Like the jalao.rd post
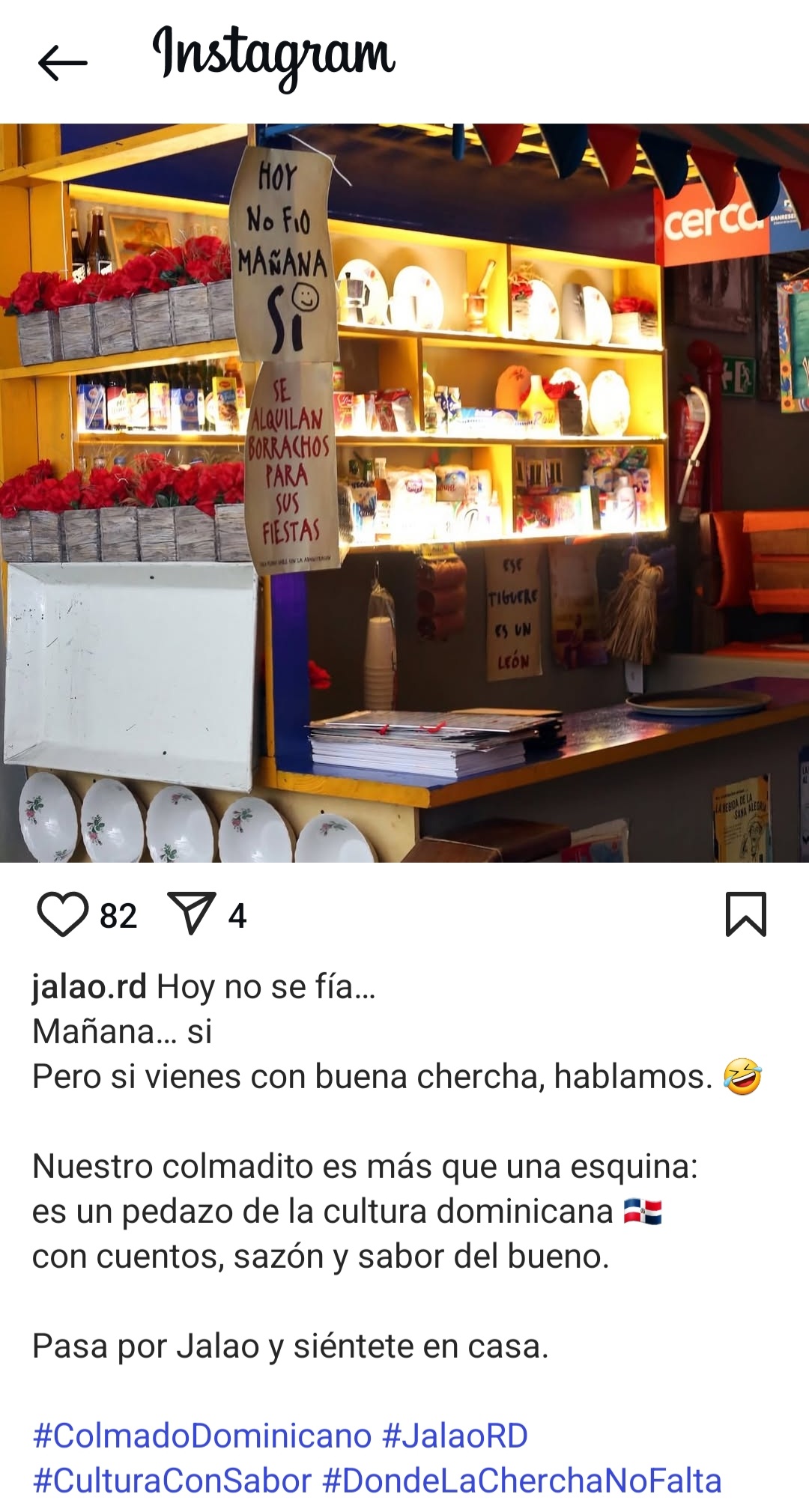The image size is (809, 1512). [63, 914]
